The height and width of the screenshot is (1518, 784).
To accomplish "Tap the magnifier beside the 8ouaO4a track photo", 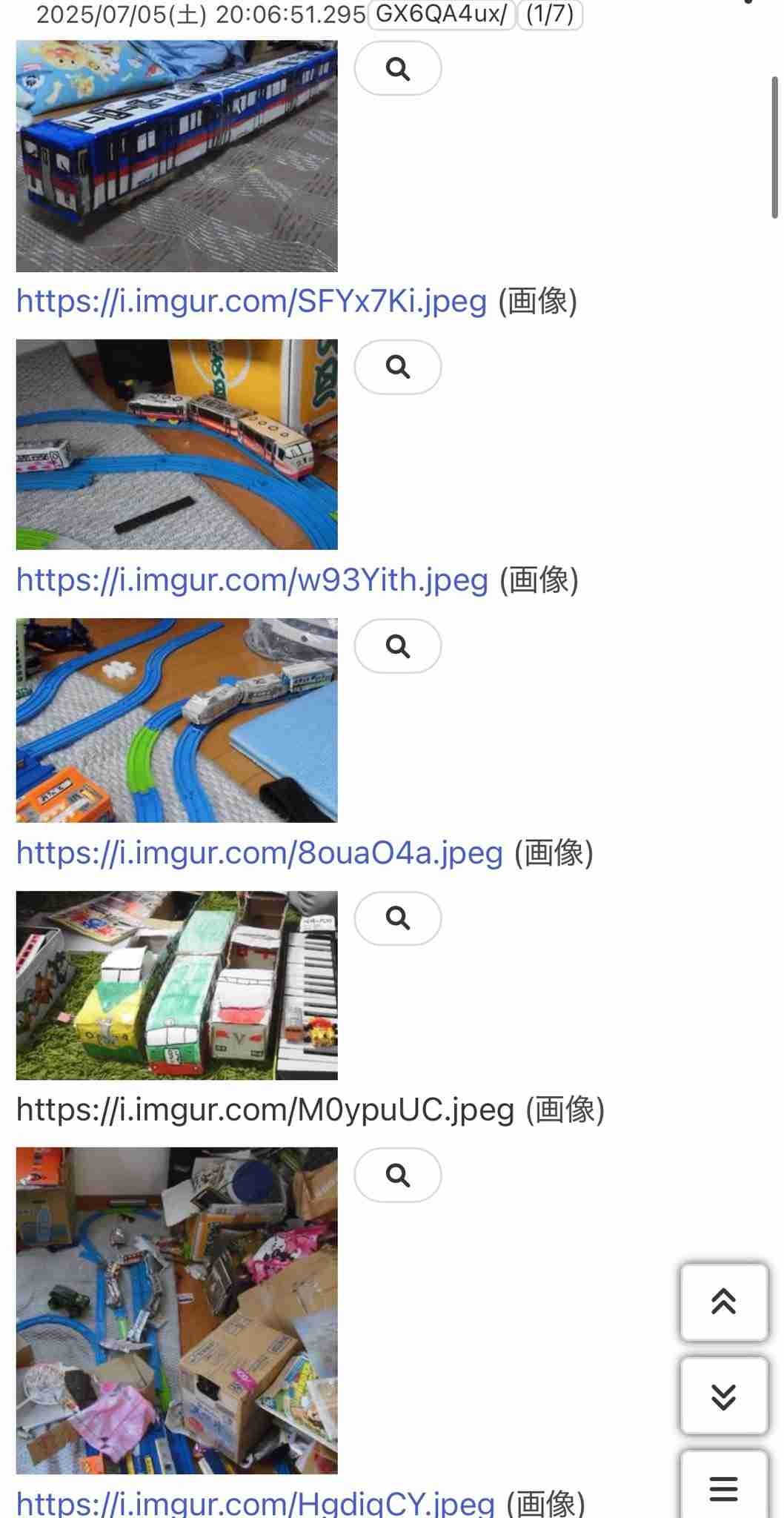I will [x=398, y=646].
